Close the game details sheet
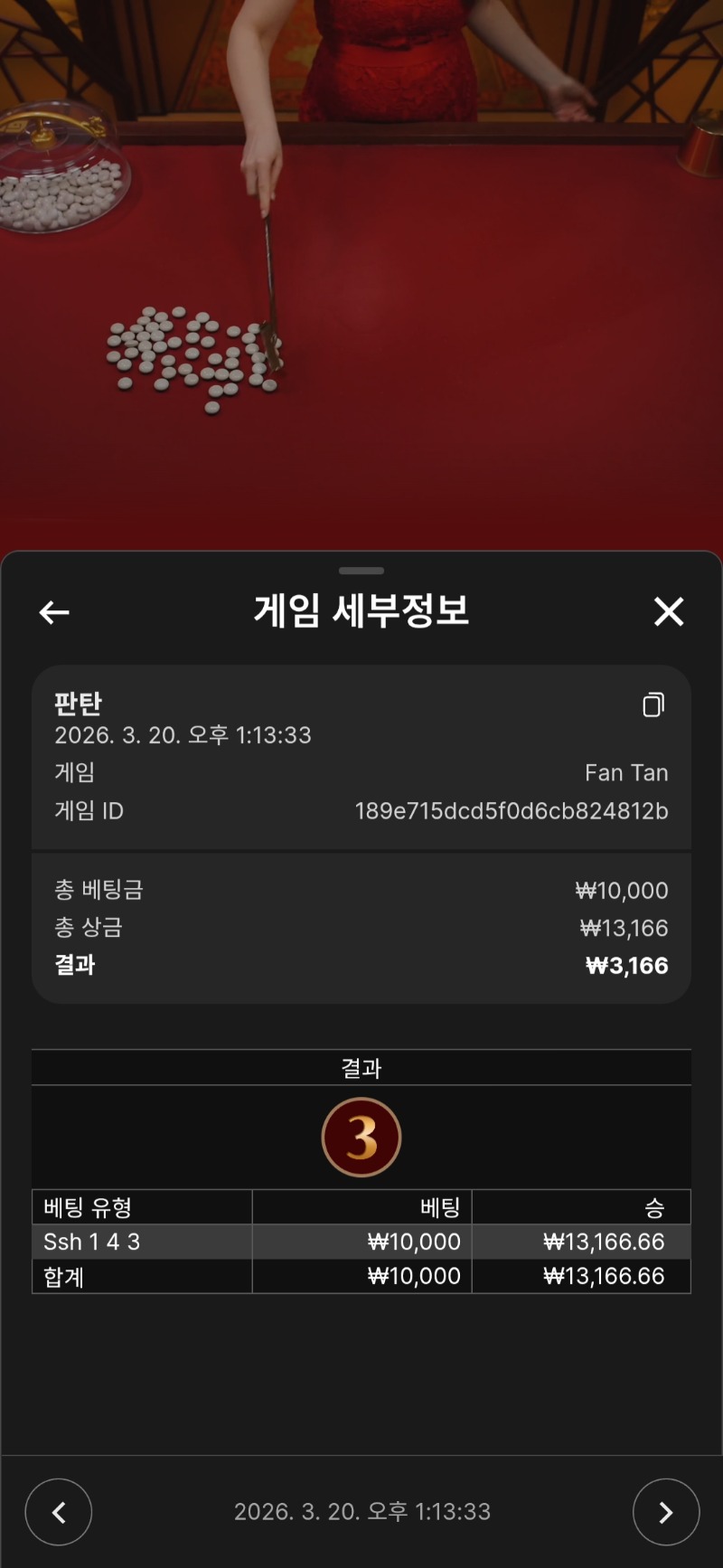 [669, 611]
